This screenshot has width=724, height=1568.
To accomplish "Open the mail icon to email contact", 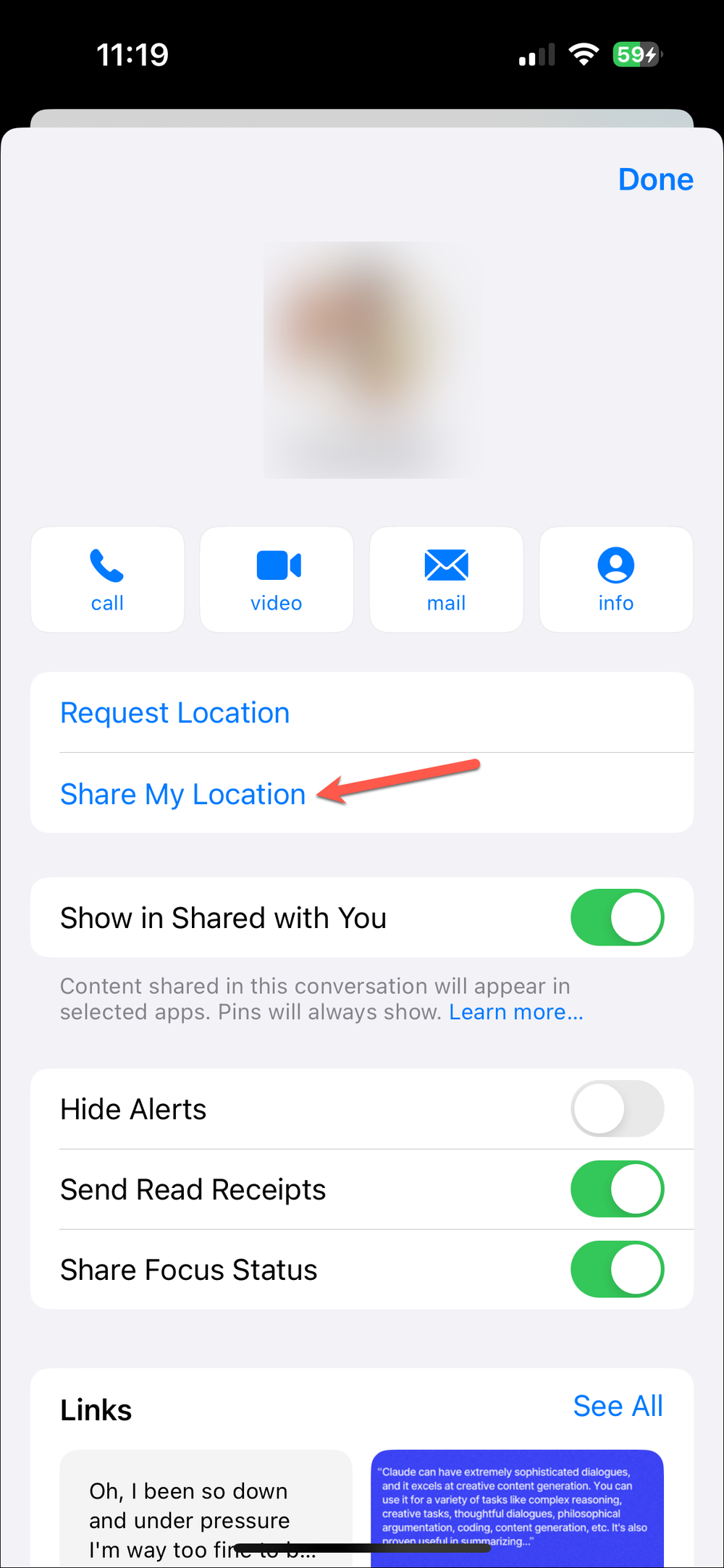I will pyautogui.click(x=446, y=578).
